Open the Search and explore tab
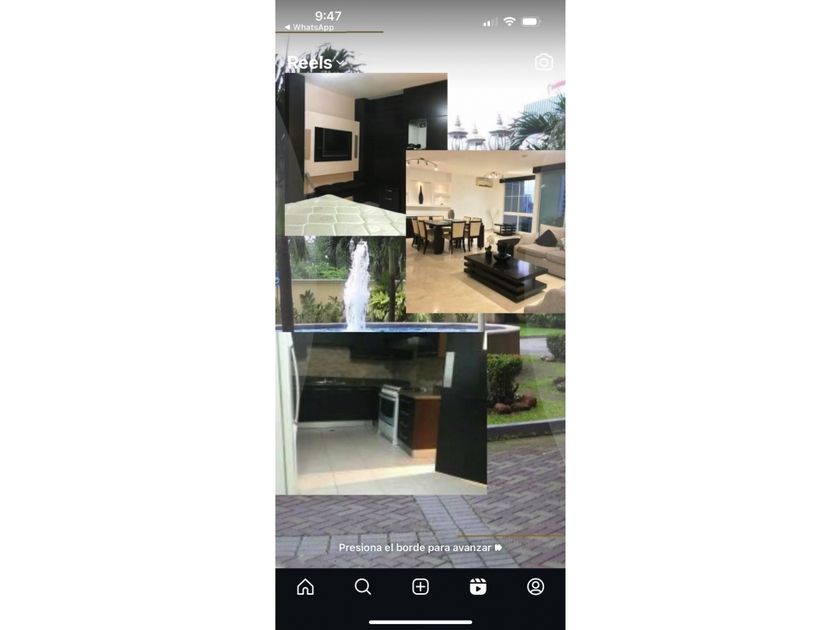This screenshot has height=630, width=840. pos(363,587)
